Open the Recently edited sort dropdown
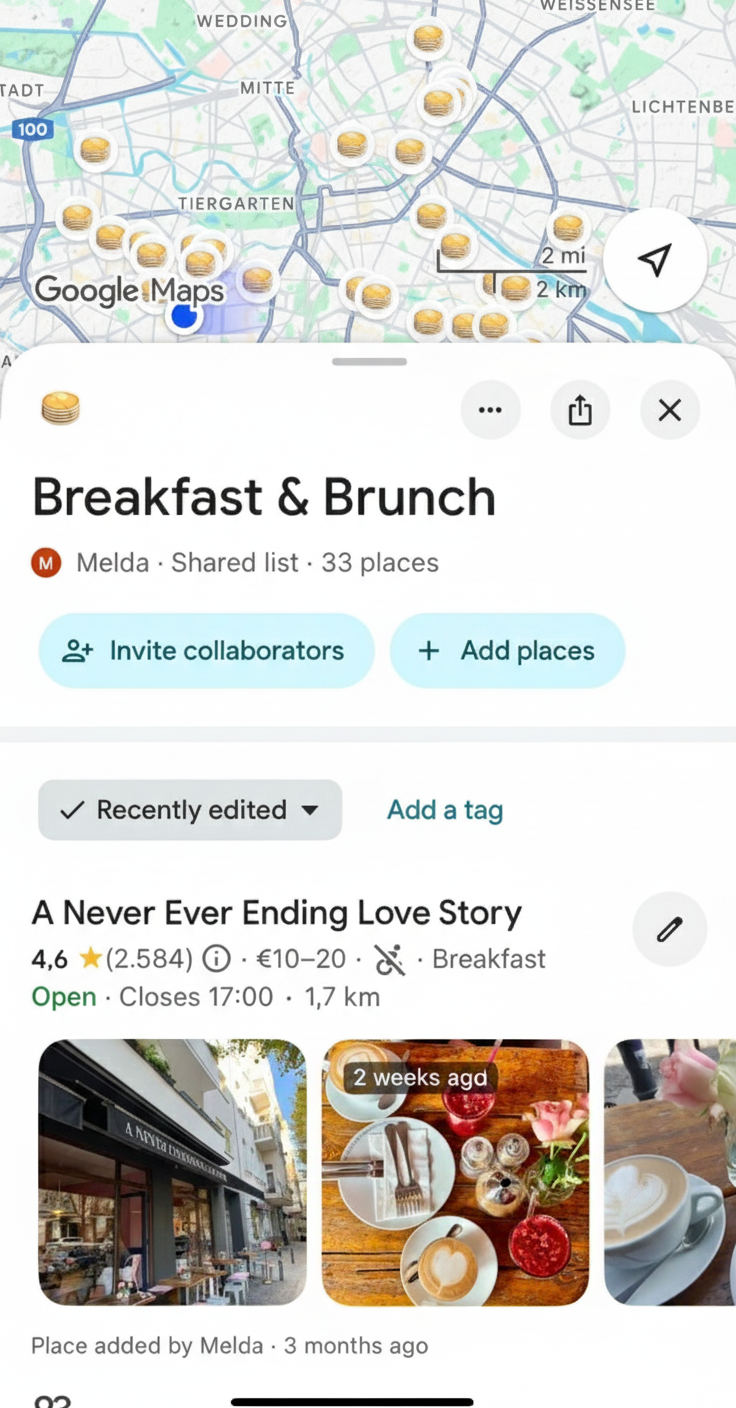 (189, 810)
